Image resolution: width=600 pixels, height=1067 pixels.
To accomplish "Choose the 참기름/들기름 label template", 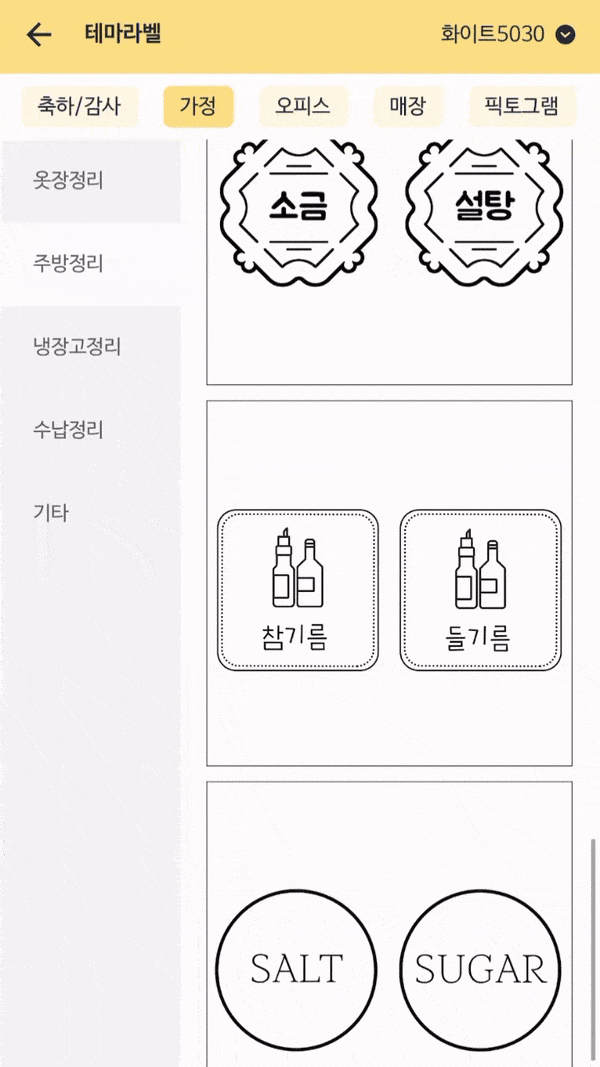I will (390, 583).
